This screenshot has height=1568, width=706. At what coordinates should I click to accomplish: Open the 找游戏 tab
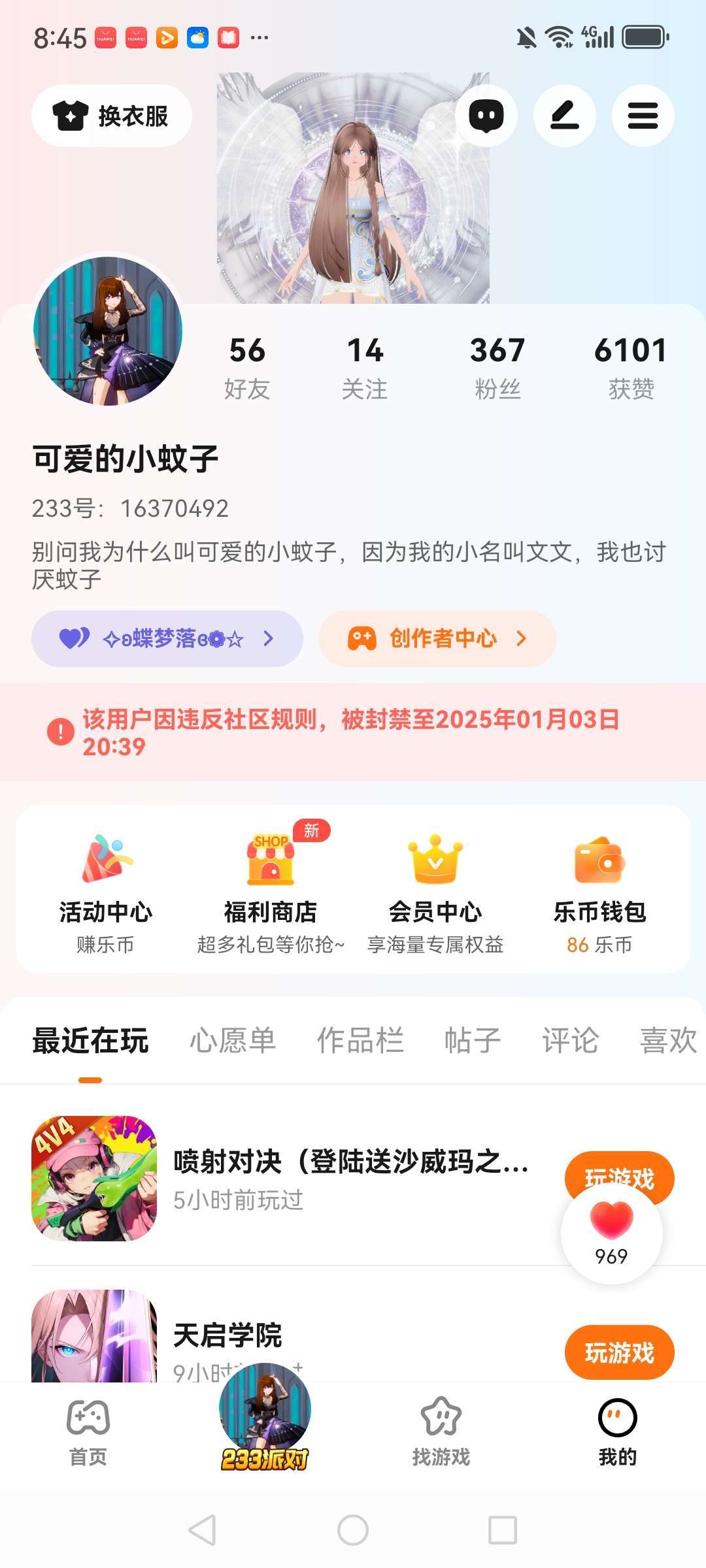tap(441, 1428)
